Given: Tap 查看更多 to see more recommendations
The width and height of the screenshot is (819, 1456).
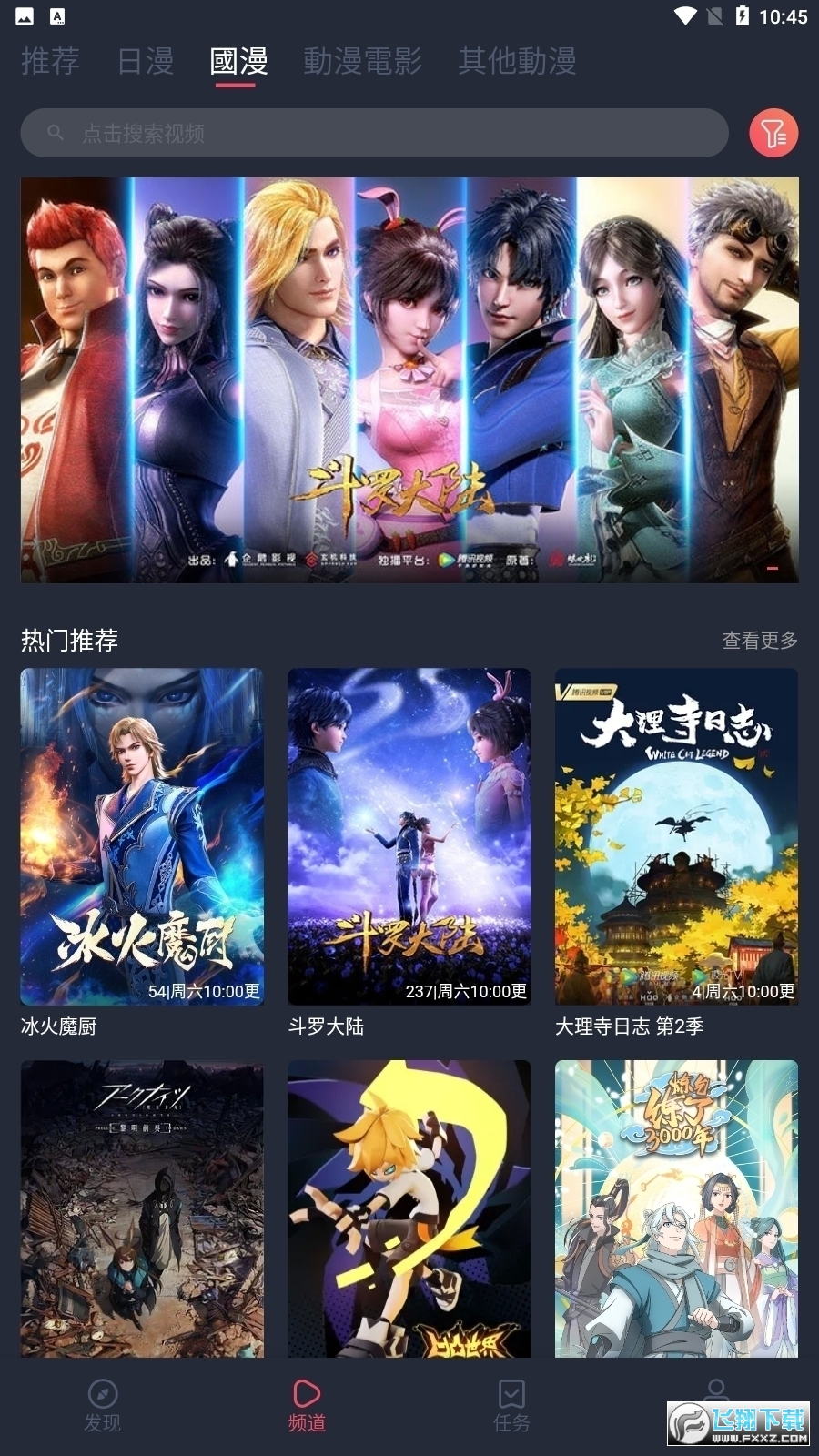Looking at the screenshot, I should pos(758,641).
